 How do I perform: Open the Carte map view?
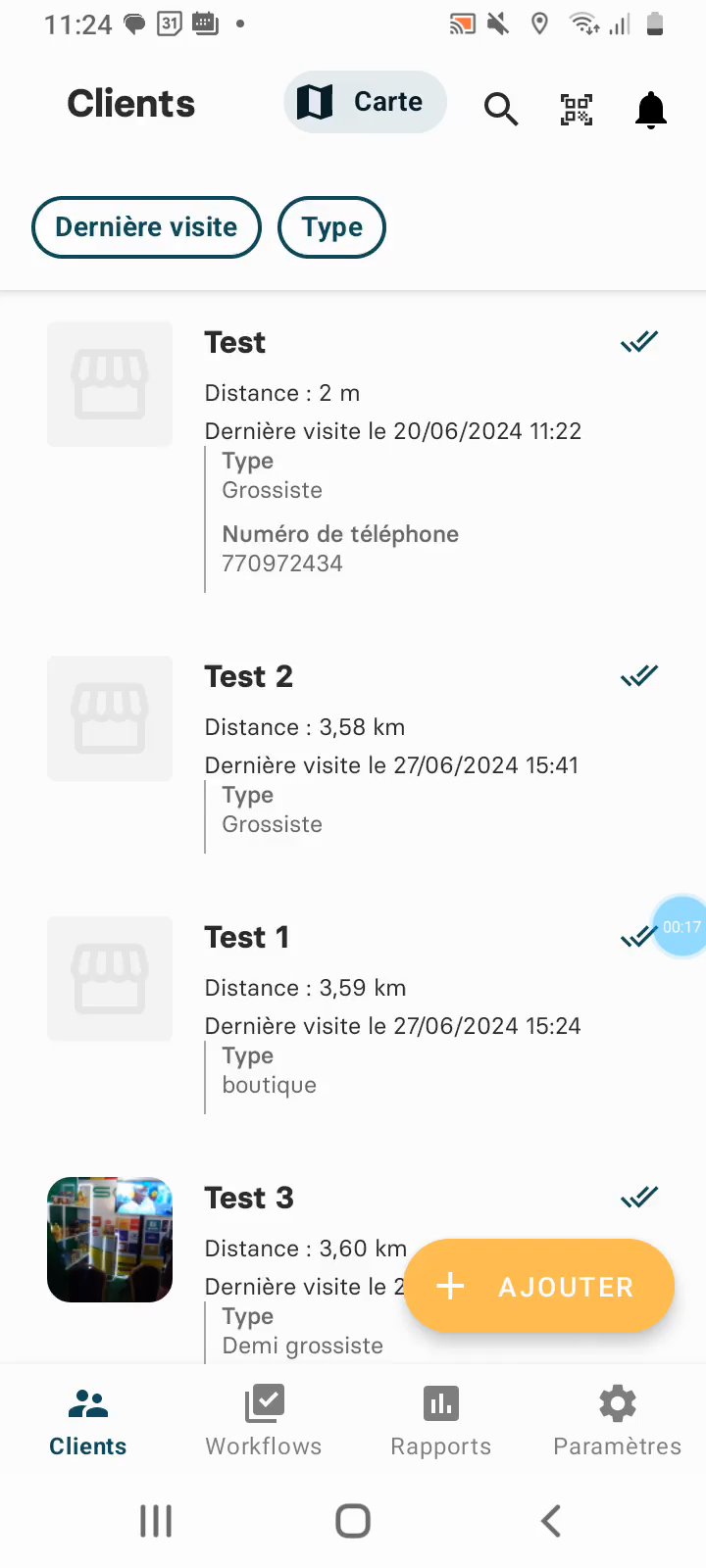[365, 102]
